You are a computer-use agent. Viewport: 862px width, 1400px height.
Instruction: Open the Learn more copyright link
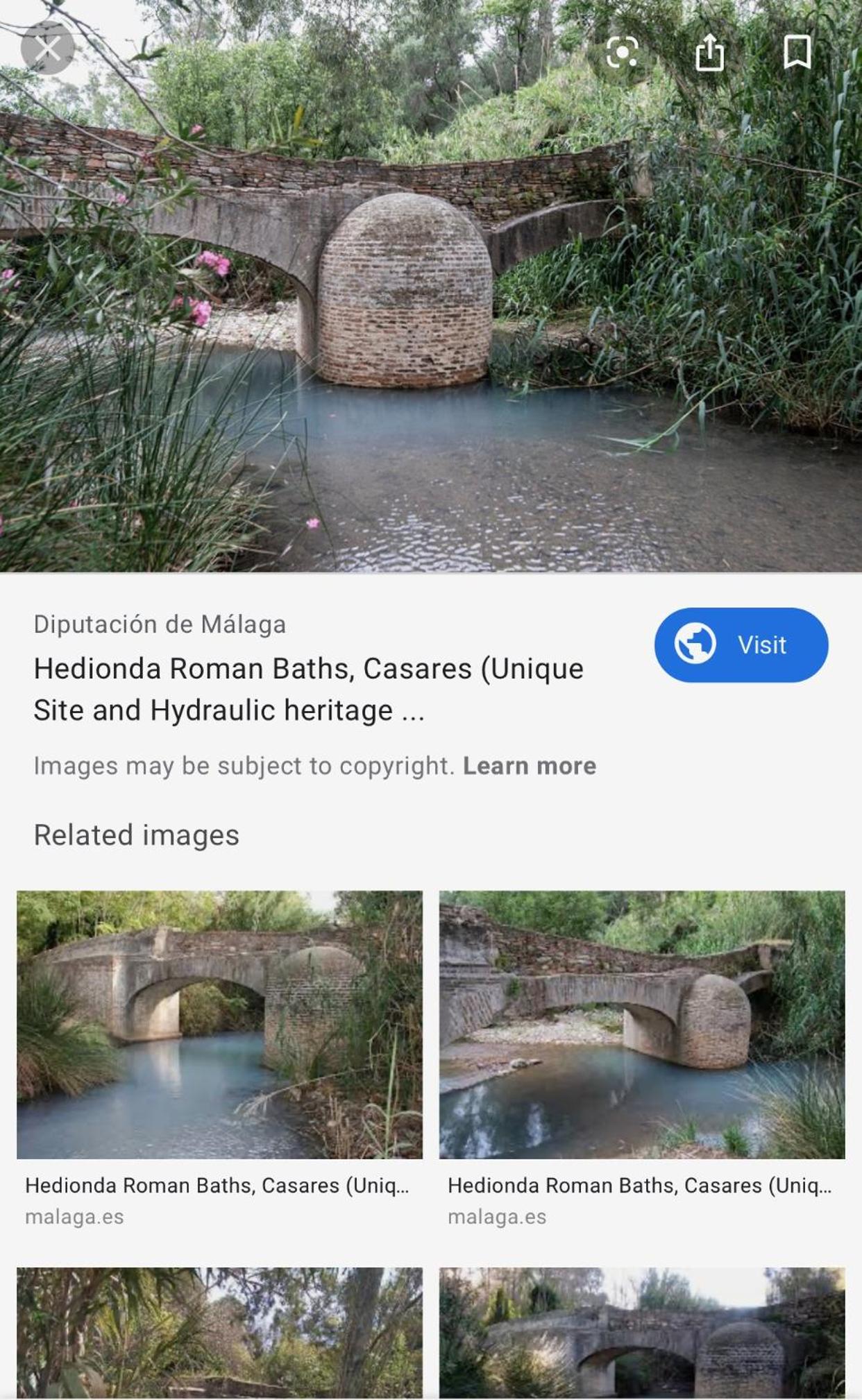click(x=530, y=765)
